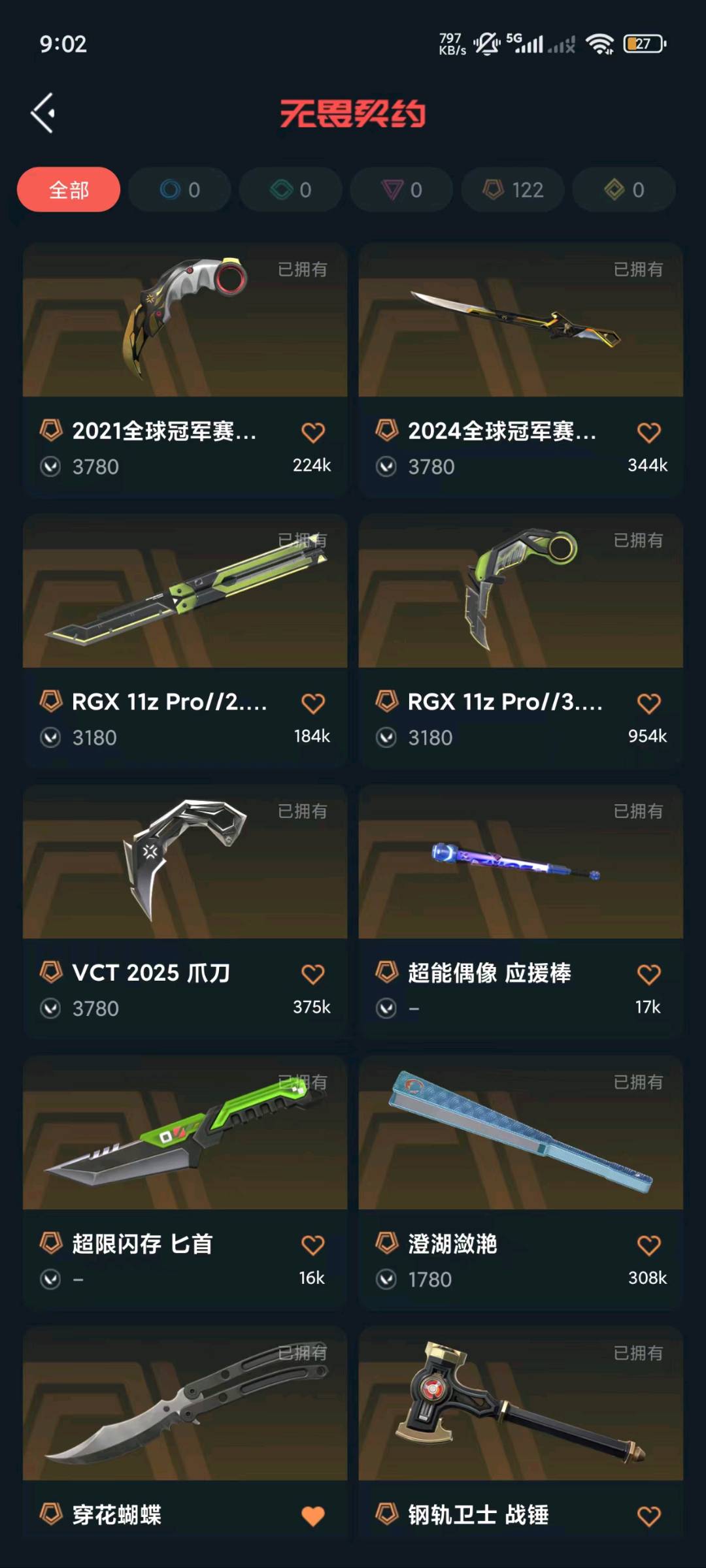Favorite the 澄湖潋滟 fan skin

tap(648, 1245)
